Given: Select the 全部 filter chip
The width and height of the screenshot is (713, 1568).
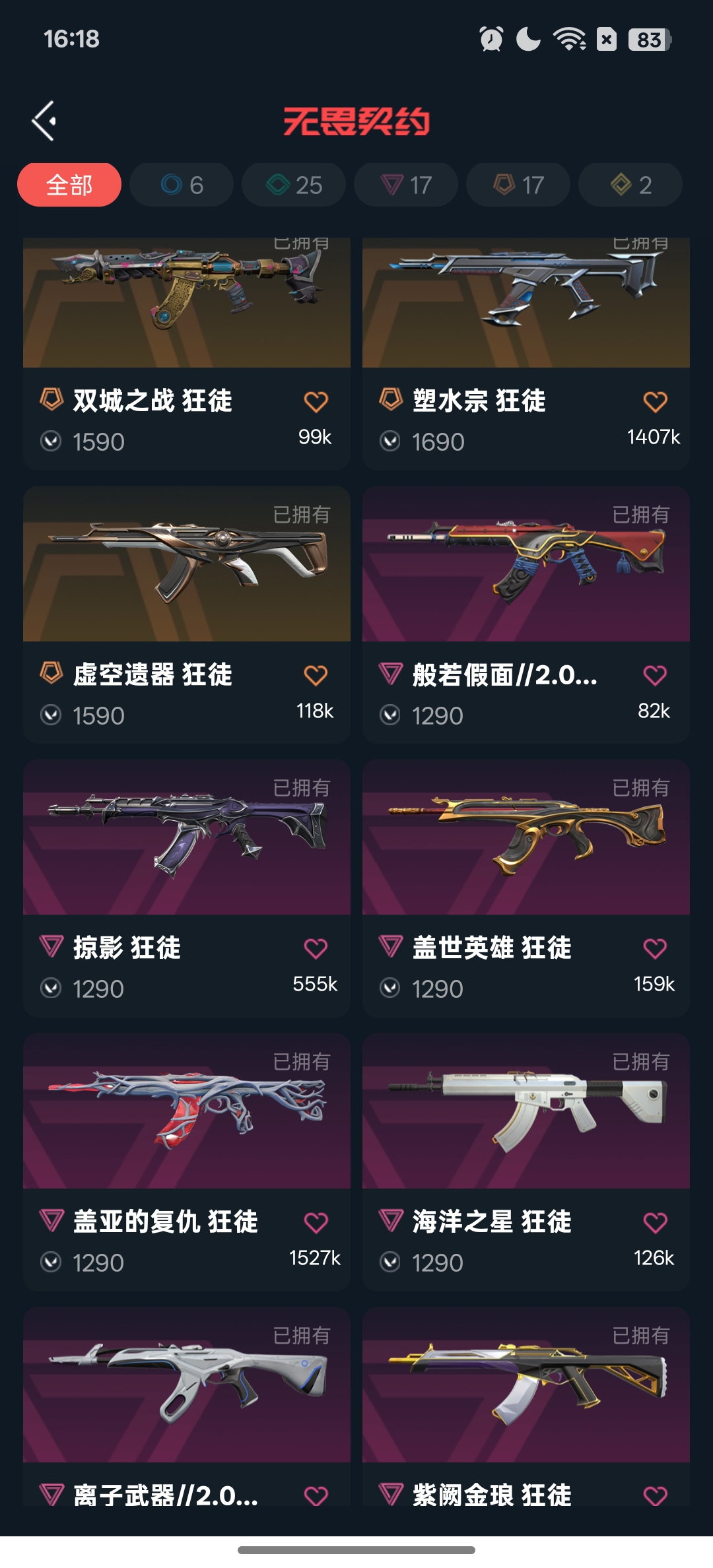Looking at the screenshot, I should 69,185.
